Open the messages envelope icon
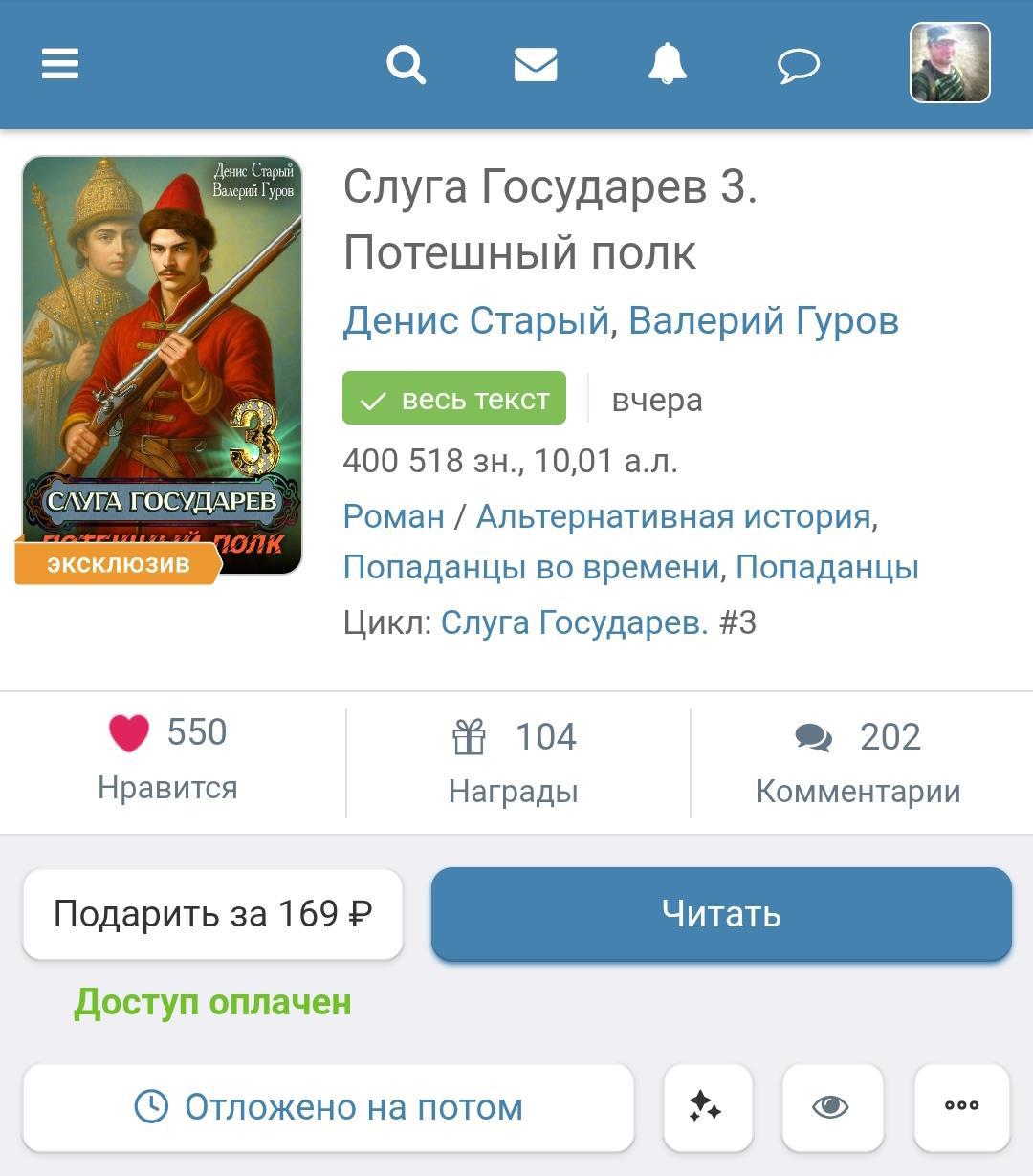Viewport: 1033px width, 1176px height. (536, 65)
